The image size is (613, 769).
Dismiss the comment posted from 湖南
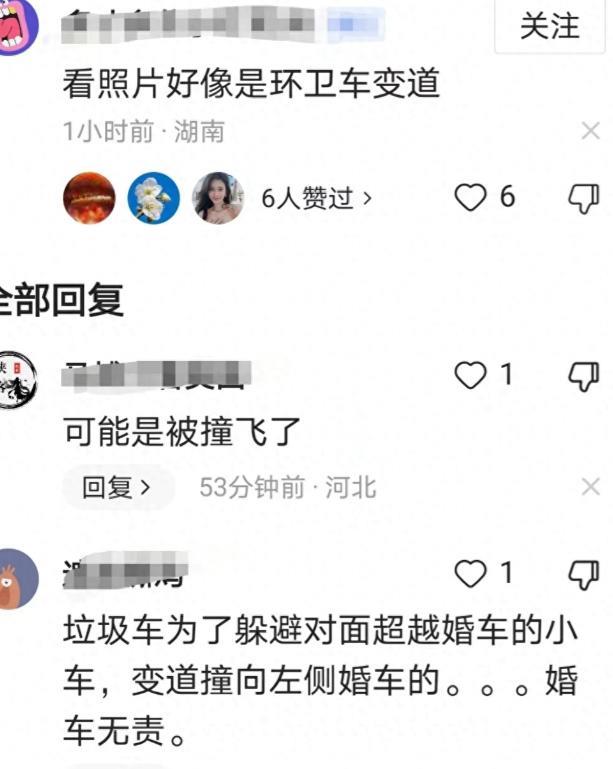click(x=591, y=131)
